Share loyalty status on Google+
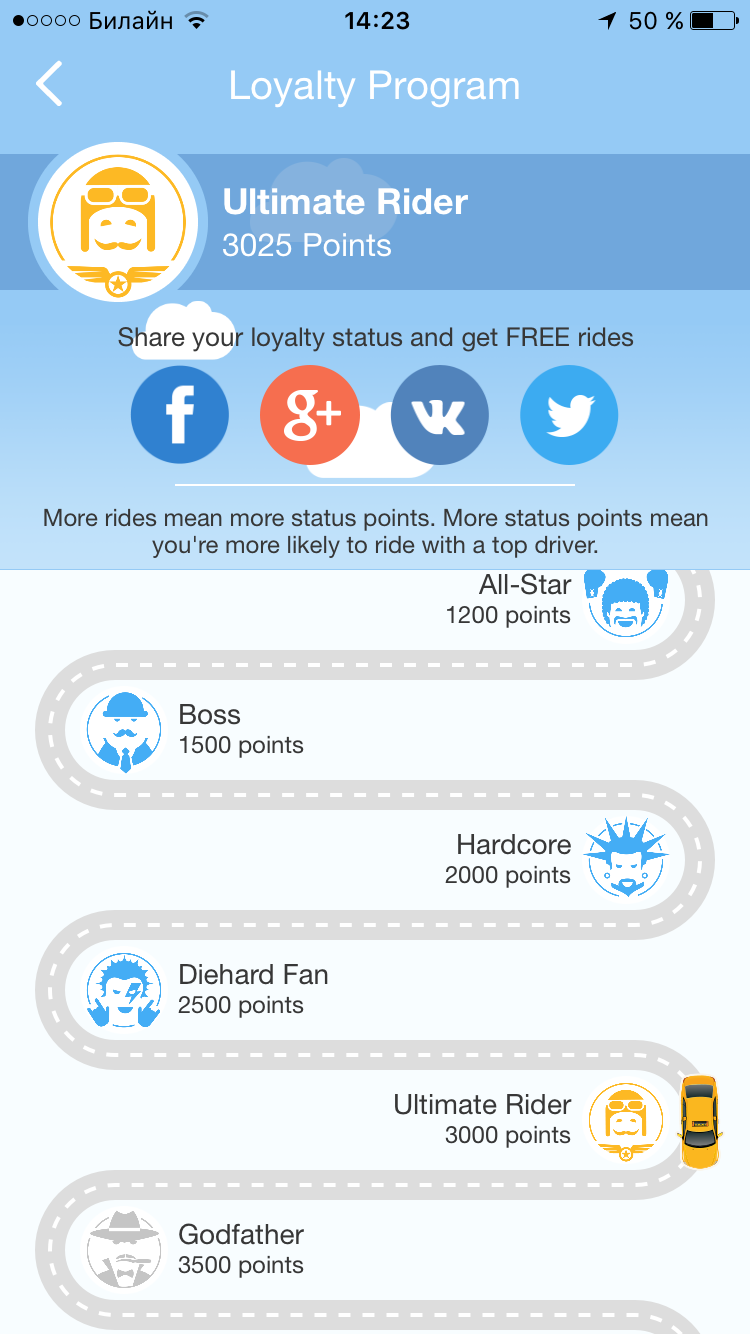This screenshot has height=1334, width=750. 309,415
